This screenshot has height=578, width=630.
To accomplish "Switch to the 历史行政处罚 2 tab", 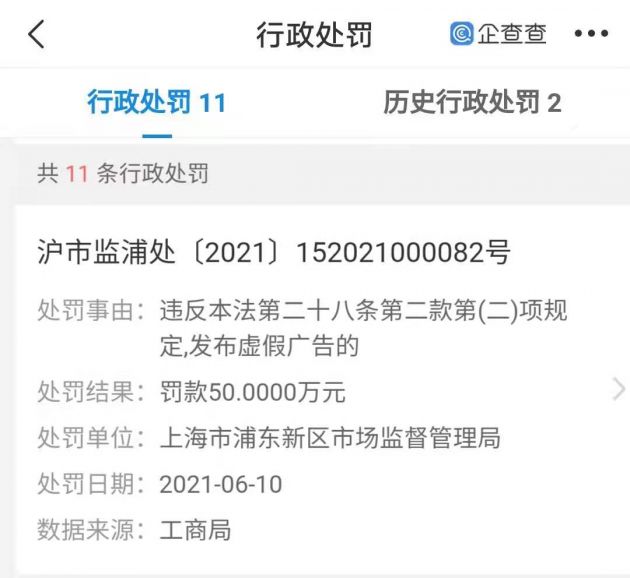I will point(471,102).
